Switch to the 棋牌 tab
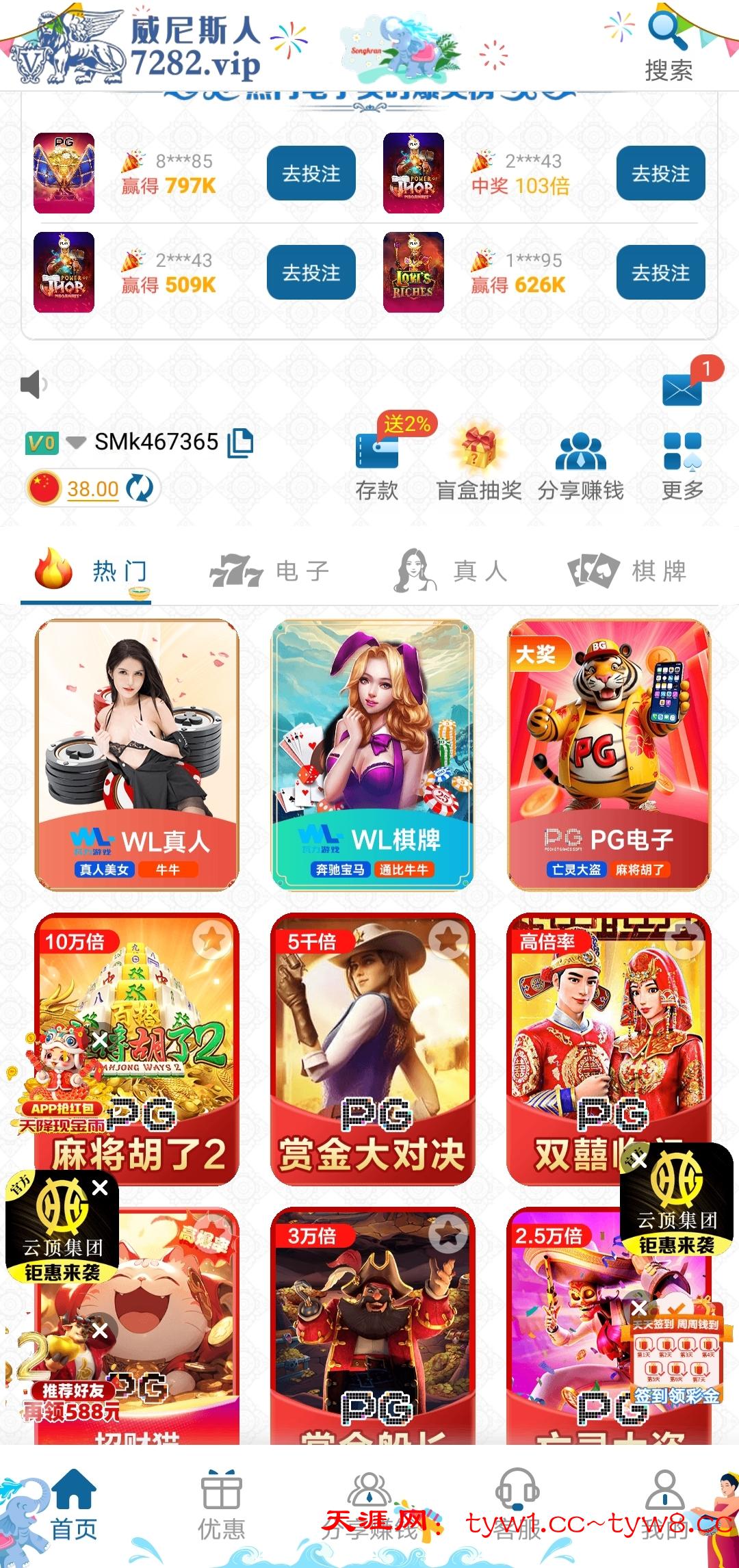The image size is (739, 1568). click(x=628, y=571)
